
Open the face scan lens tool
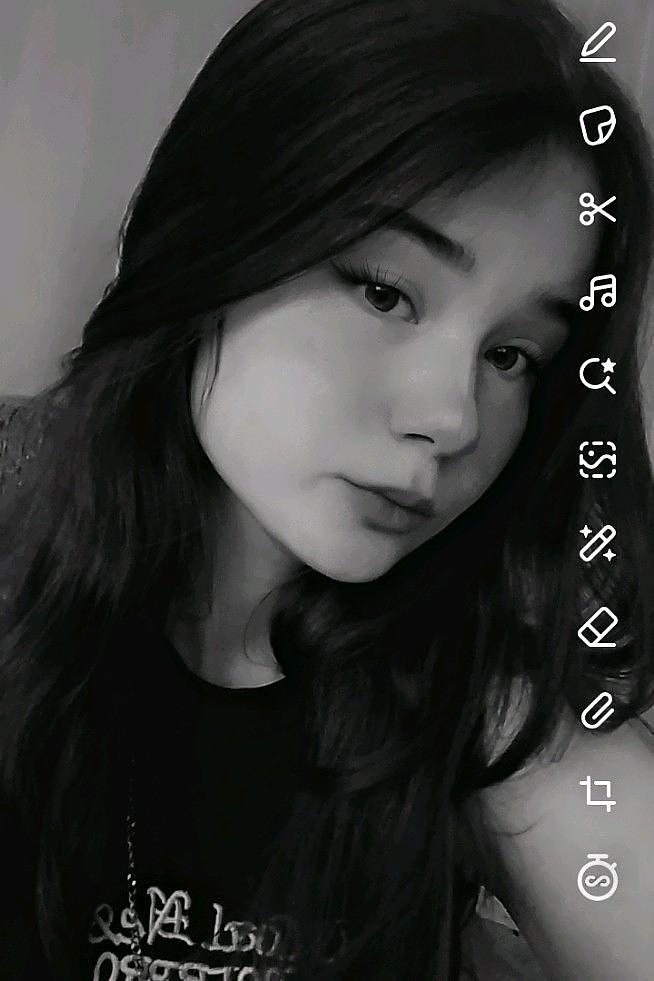point(598,460)
